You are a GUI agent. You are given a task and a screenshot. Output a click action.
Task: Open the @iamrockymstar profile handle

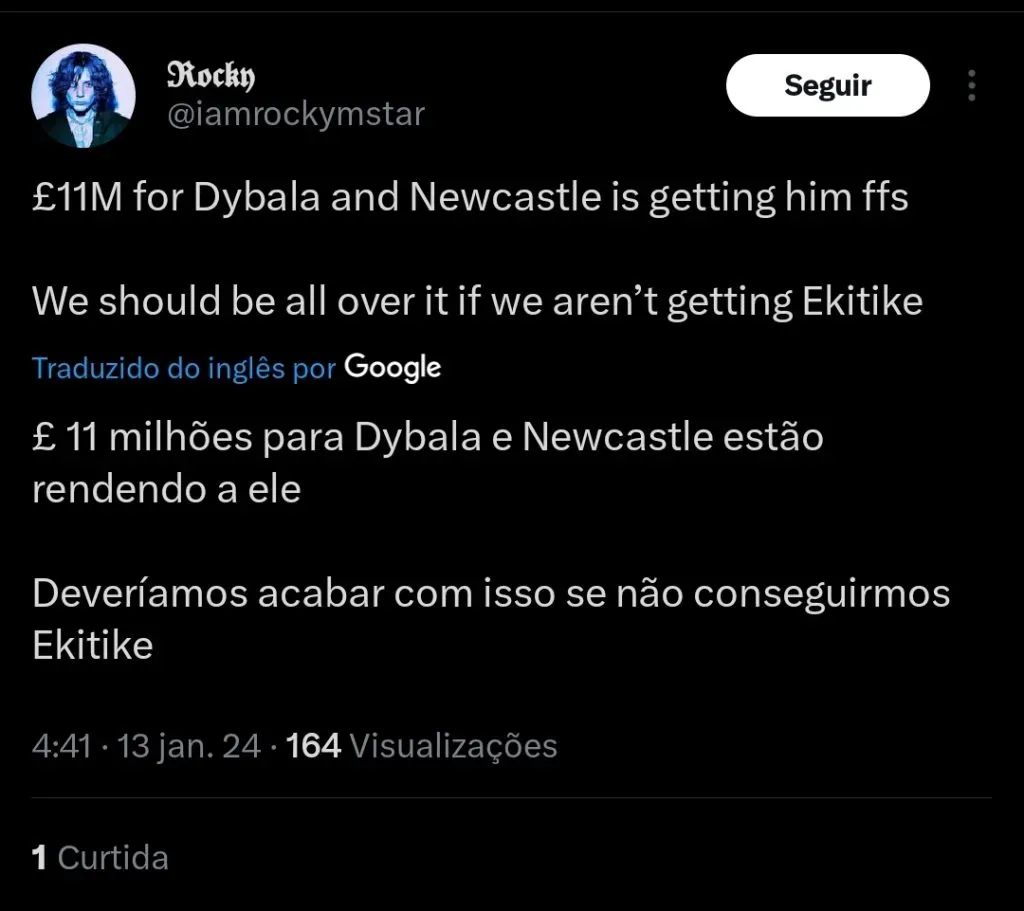click(295, 115)
